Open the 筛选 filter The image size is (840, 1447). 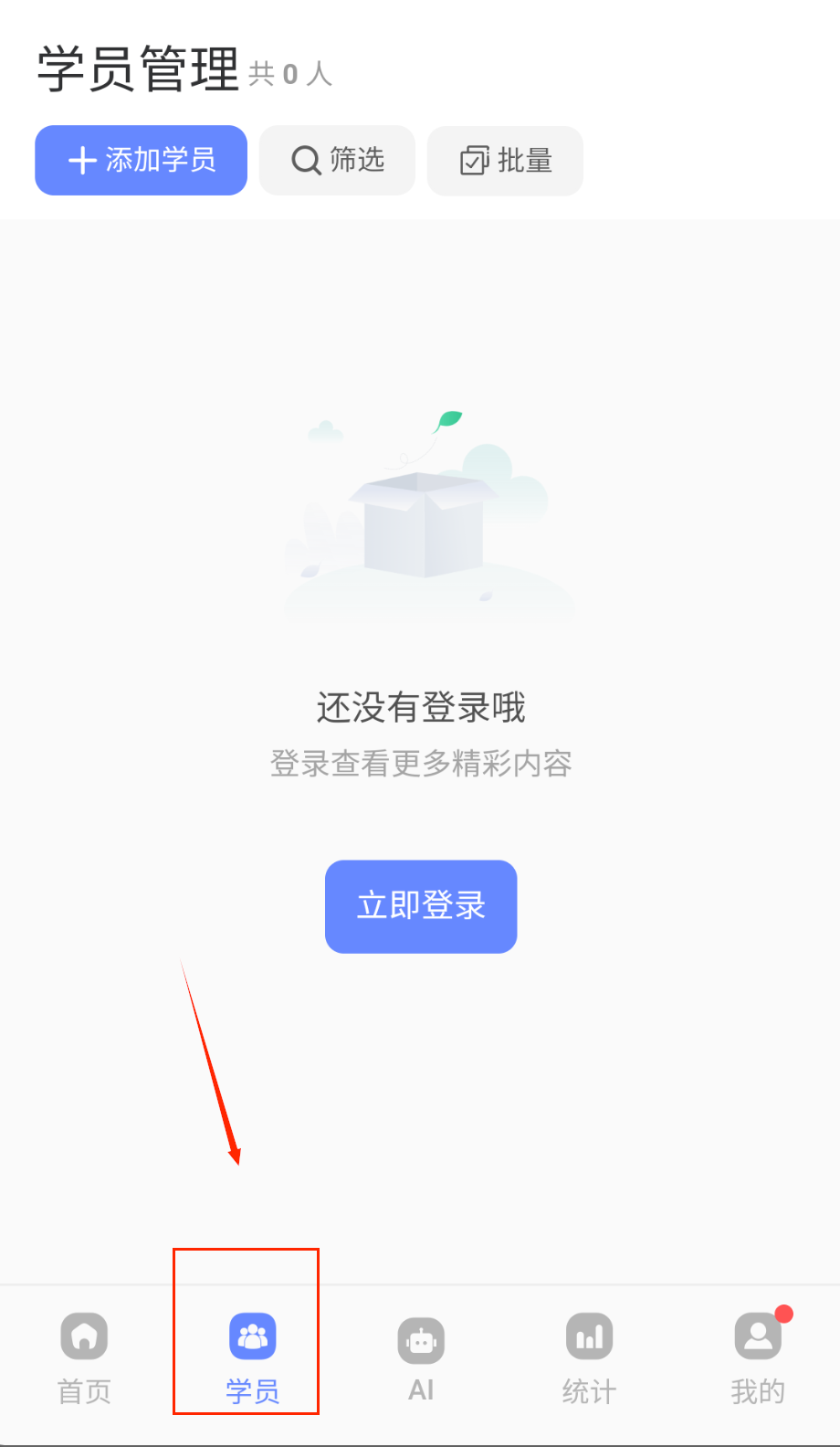pyautogui.click(x=337, y=161)
